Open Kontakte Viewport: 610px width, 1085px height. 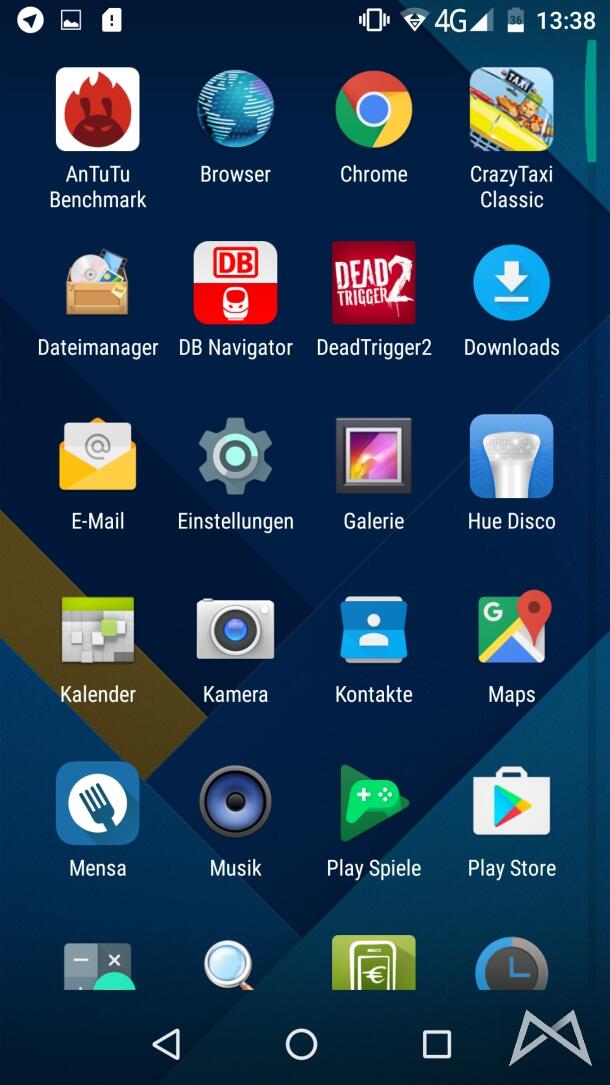tap(373, 631)
